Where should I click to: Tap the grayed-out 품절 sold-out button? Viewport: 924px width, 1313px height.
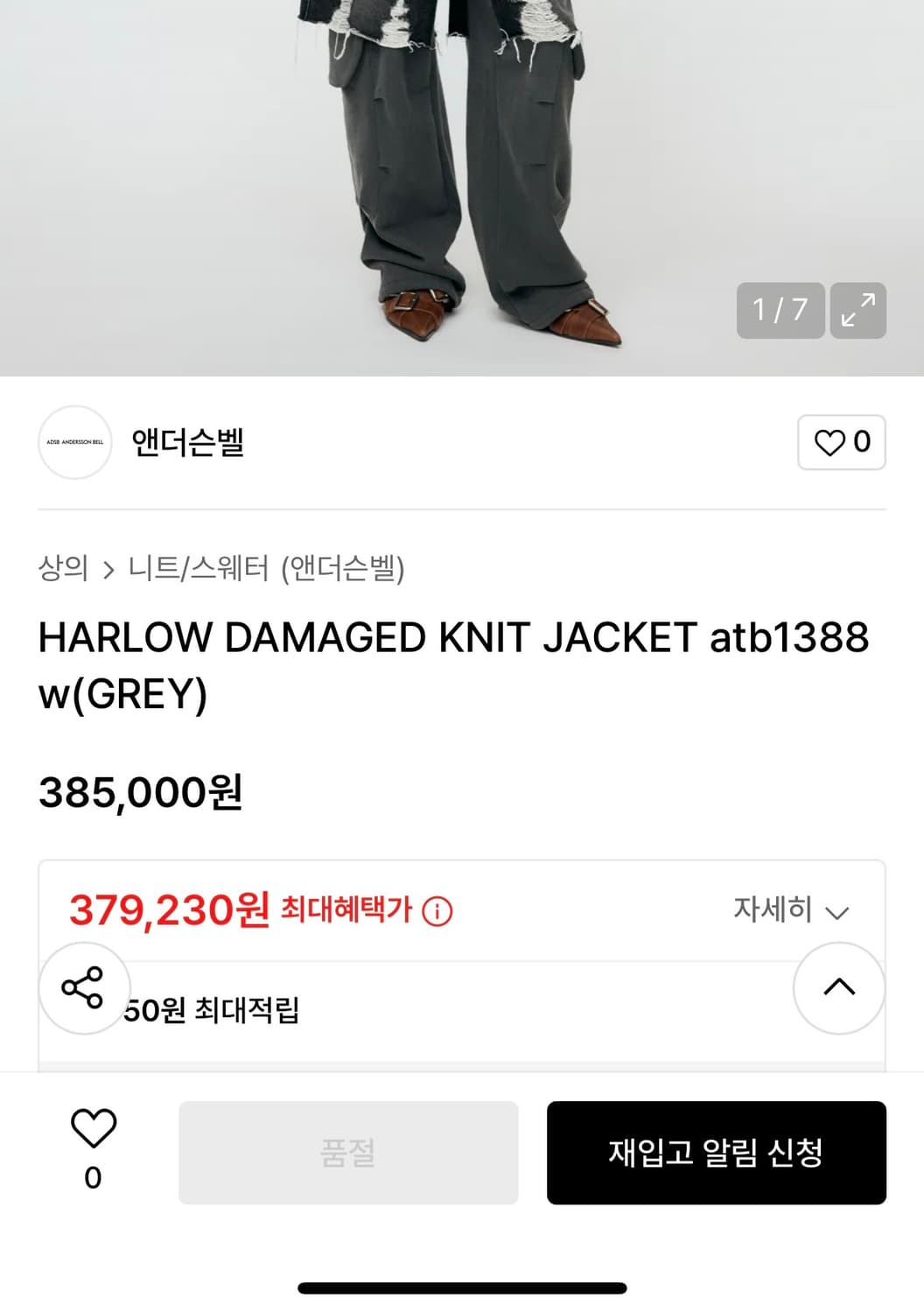pos(348,1153)
